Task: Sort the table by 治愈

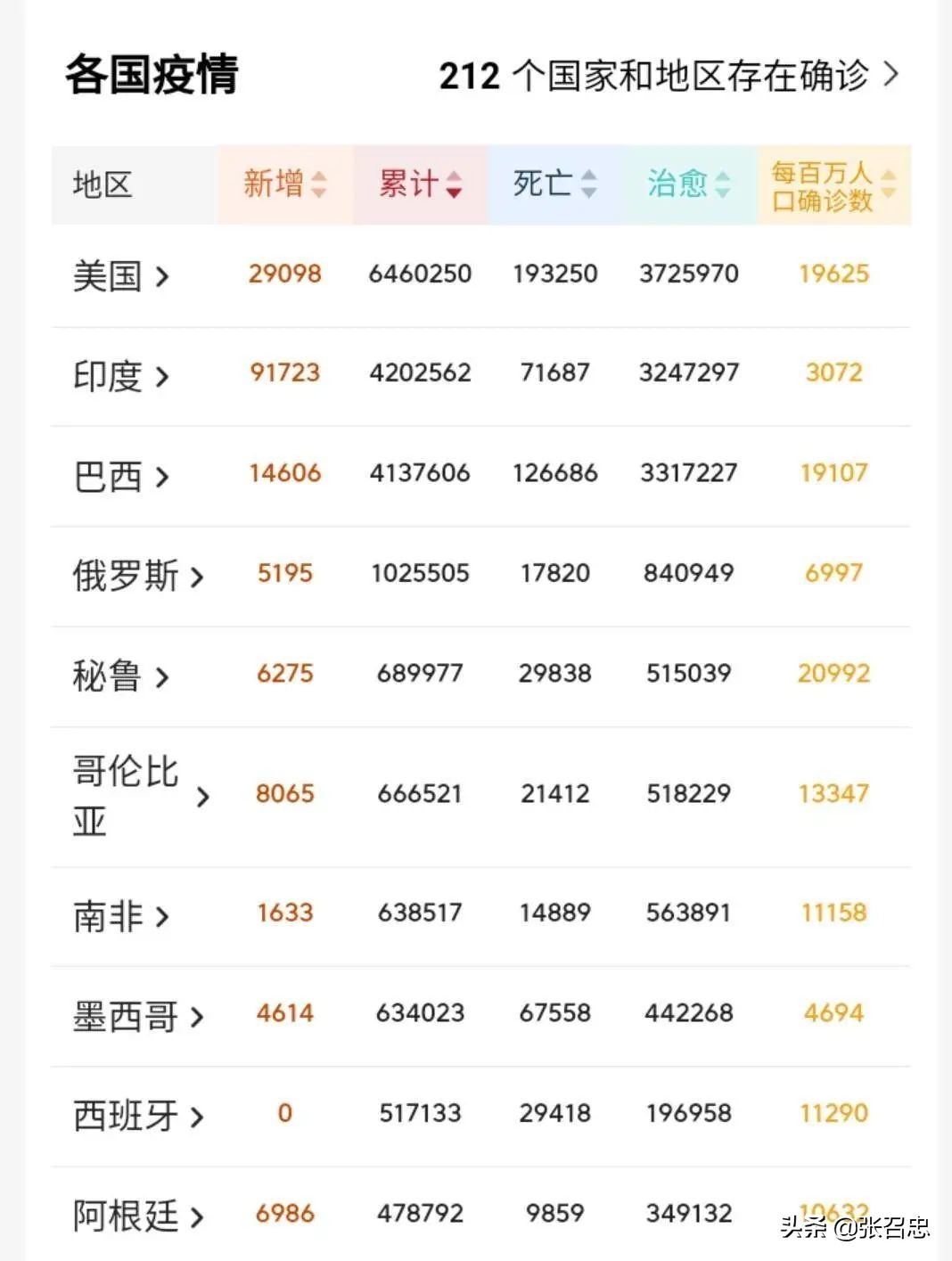Action: pyautogui.click(x=689, y=184)
